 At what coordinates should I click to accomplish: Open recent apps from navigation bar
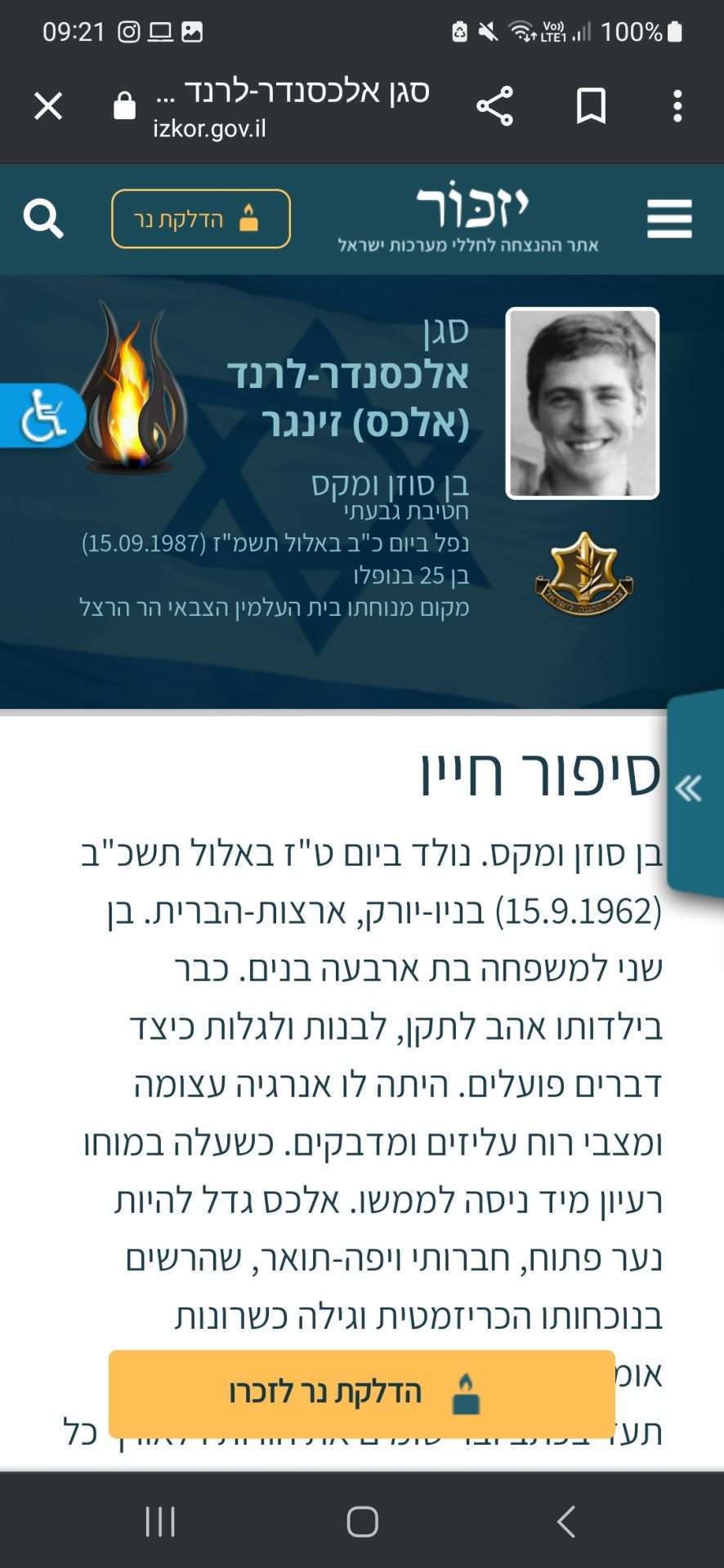click(160, 1521)
